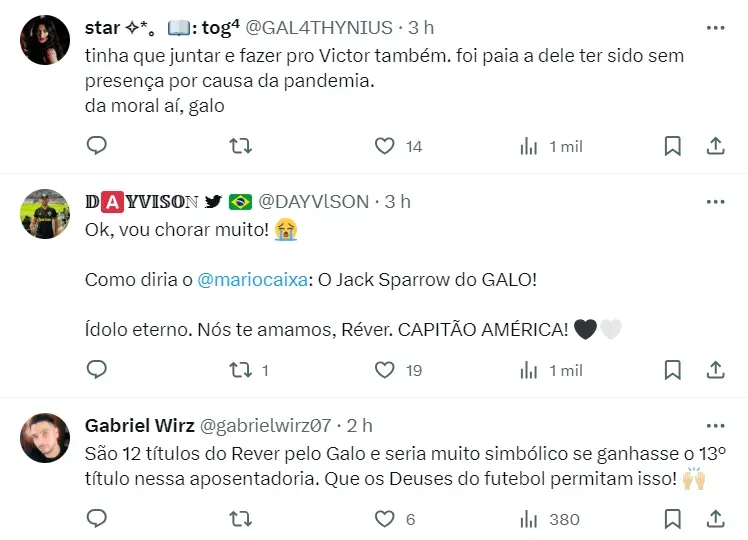Like Gabriel Wirz's tweet with 6 likes
748x540 pixels.
point(385,519)
